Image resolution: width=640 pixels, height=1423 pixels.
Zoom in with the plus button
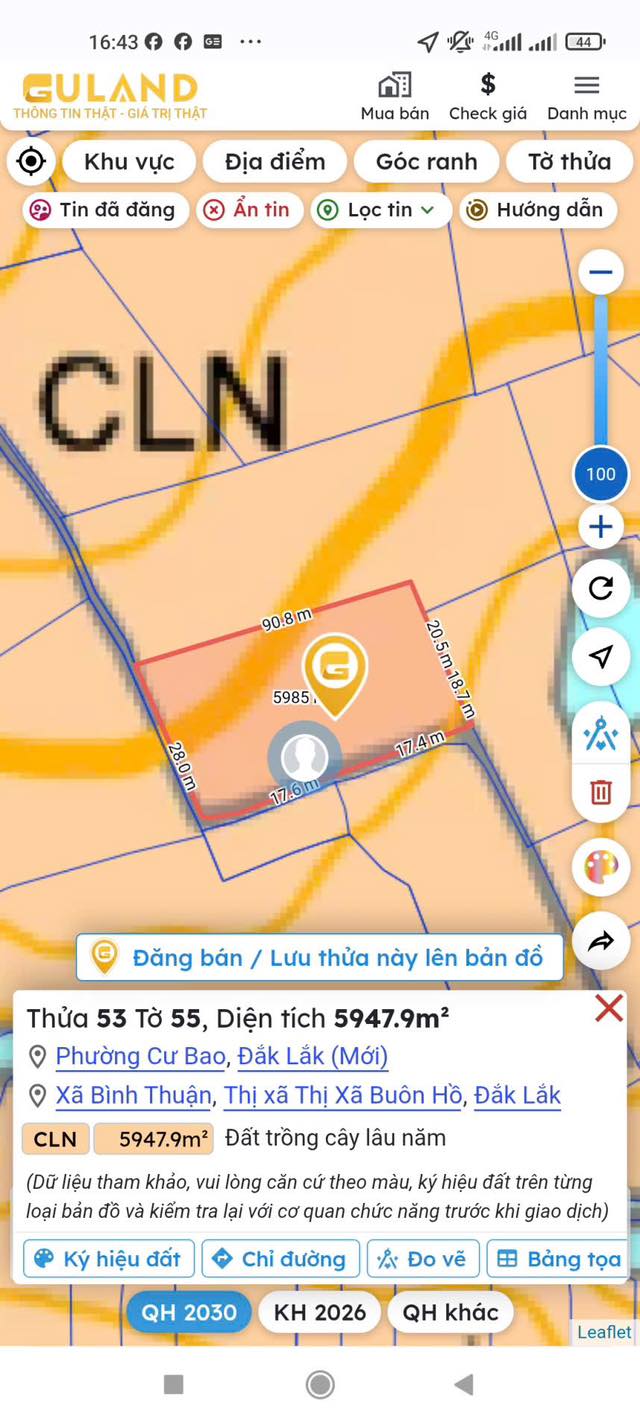[600, 527]
